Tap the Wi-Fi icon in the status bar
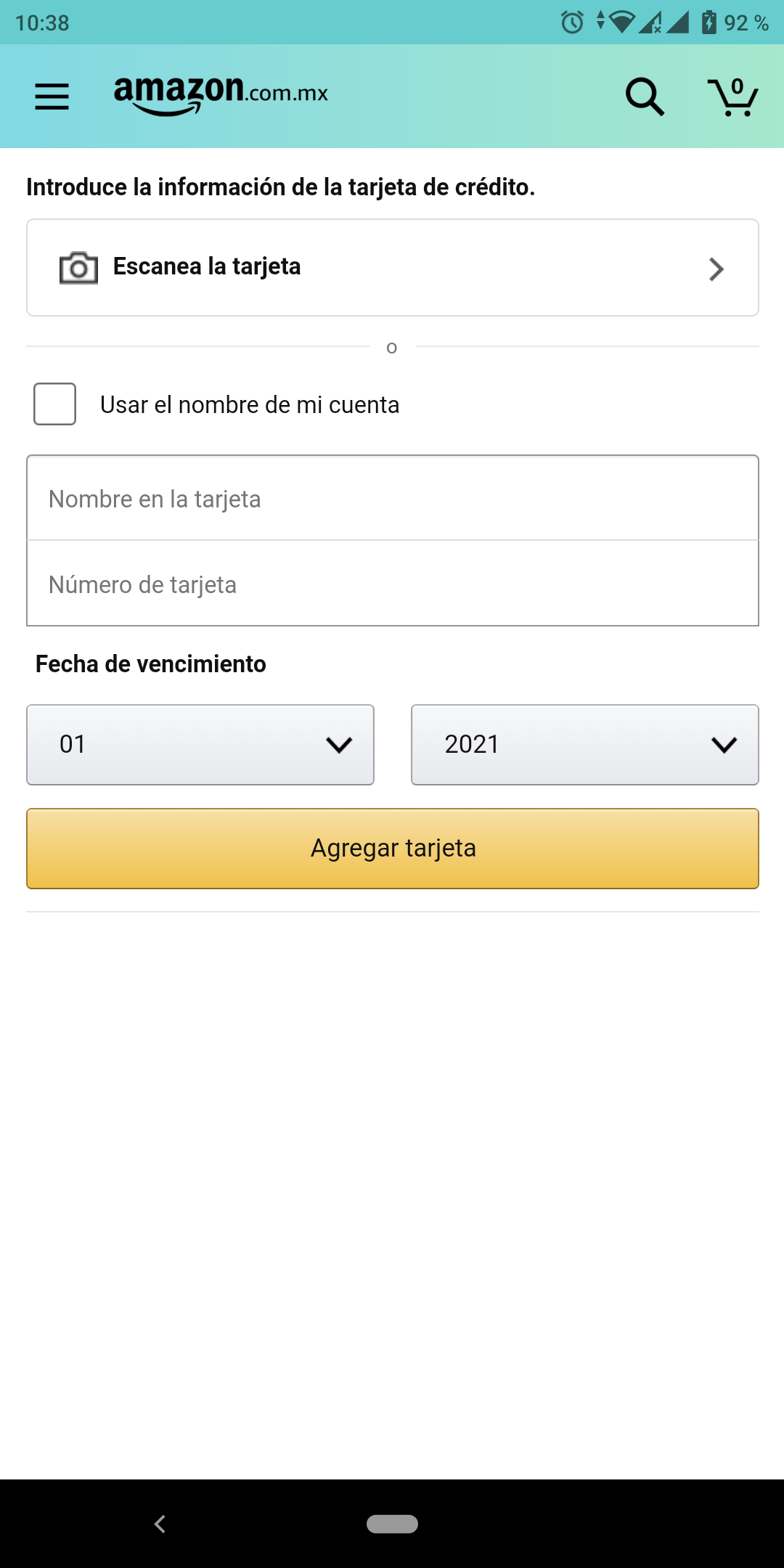Screen dimensions: 784x1568 [x=621, y=23]
